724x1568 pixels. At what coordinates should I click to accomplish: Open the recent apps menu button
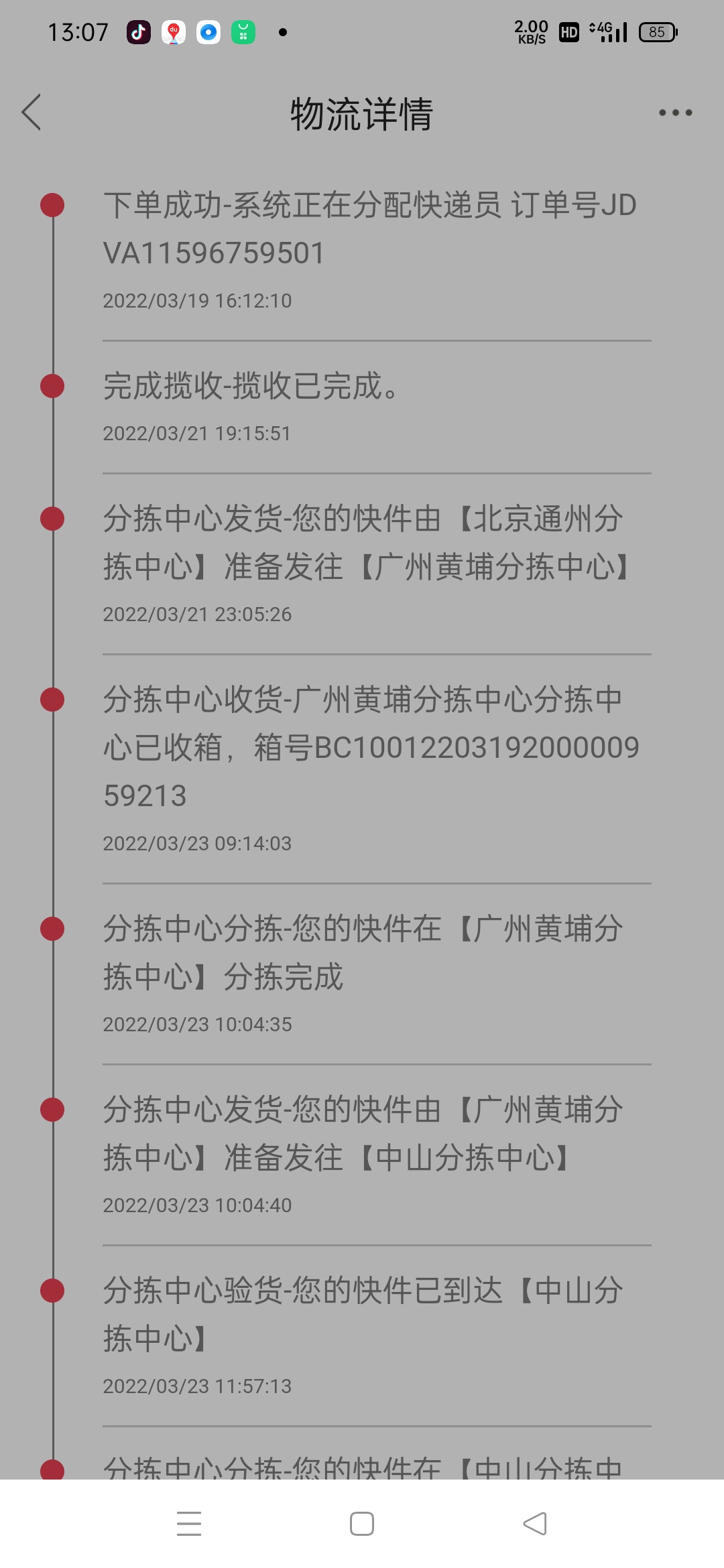click(189, 1523)
